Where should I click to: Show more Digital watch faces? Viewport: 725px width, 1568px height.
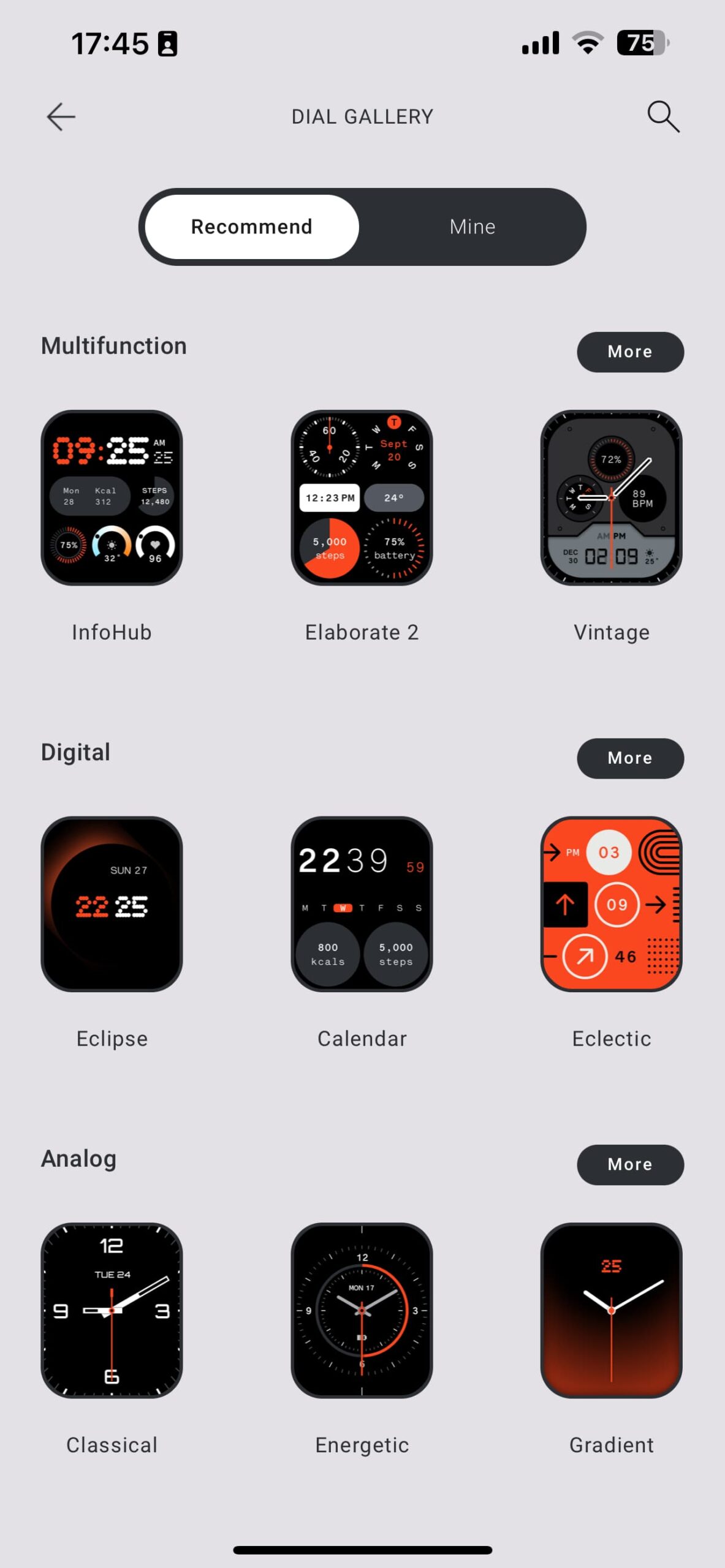(630, 758)
